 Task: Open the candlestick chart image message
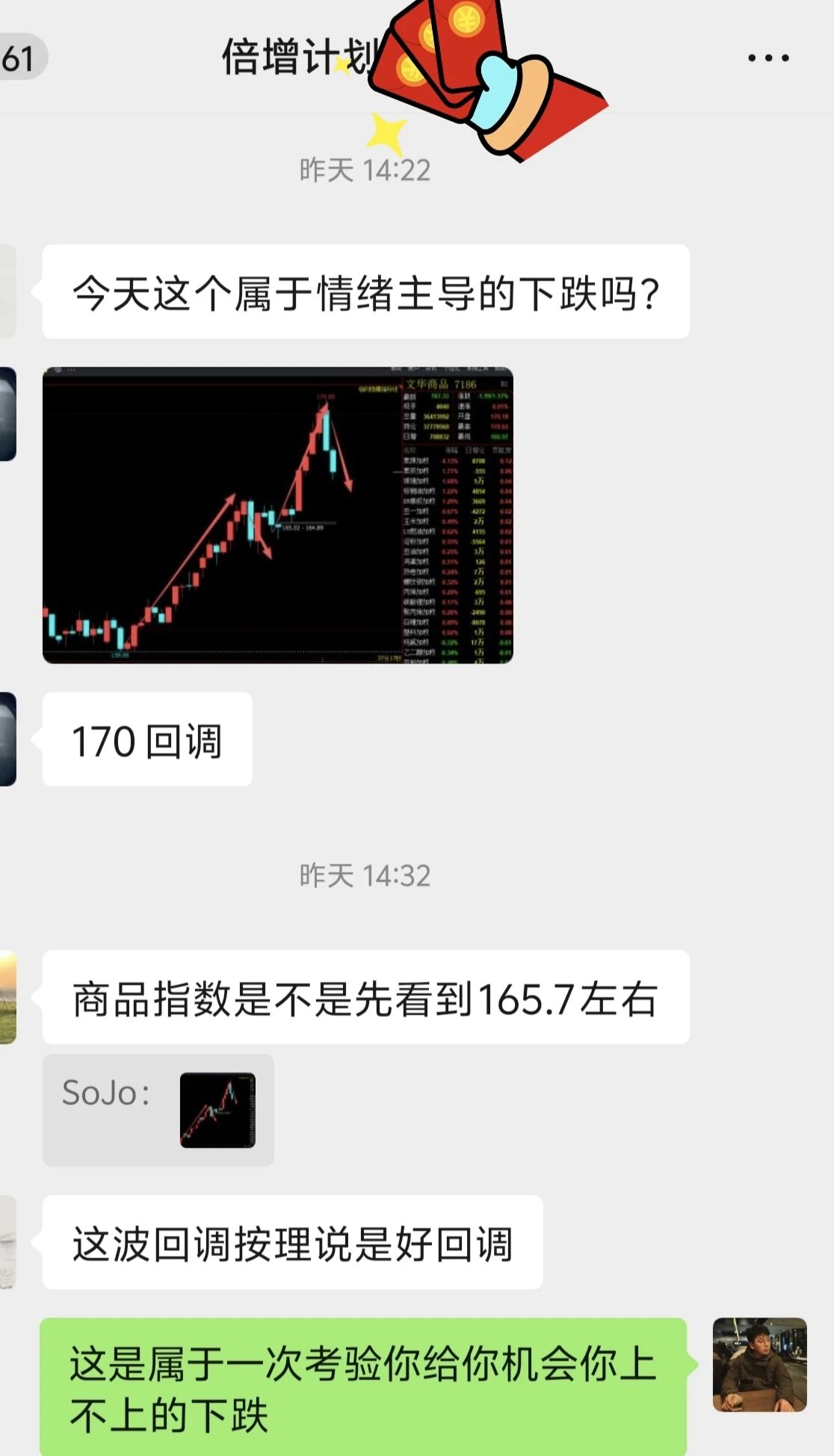coord(277,515)
